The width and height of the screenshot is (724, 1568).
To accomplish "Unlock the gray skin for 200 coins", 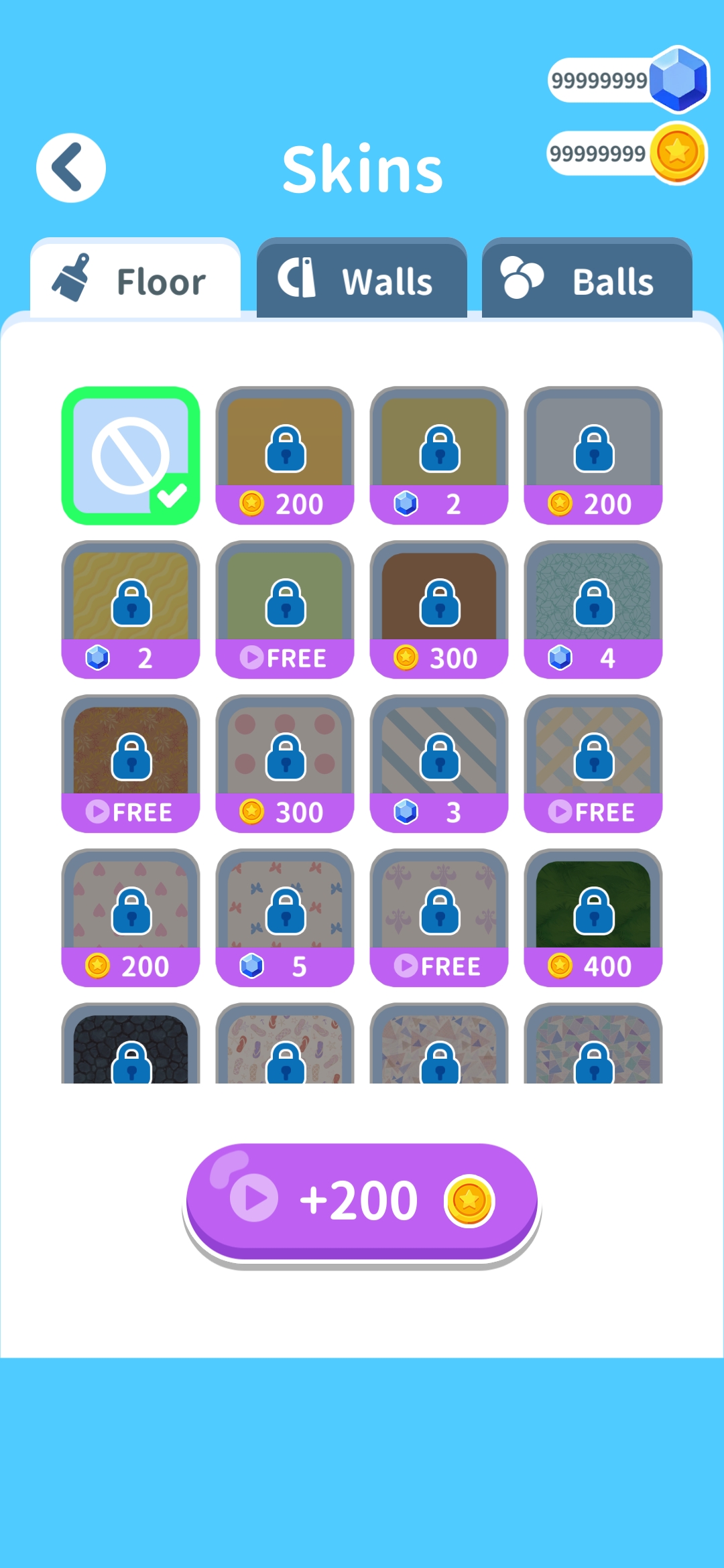I will point(593,455).
